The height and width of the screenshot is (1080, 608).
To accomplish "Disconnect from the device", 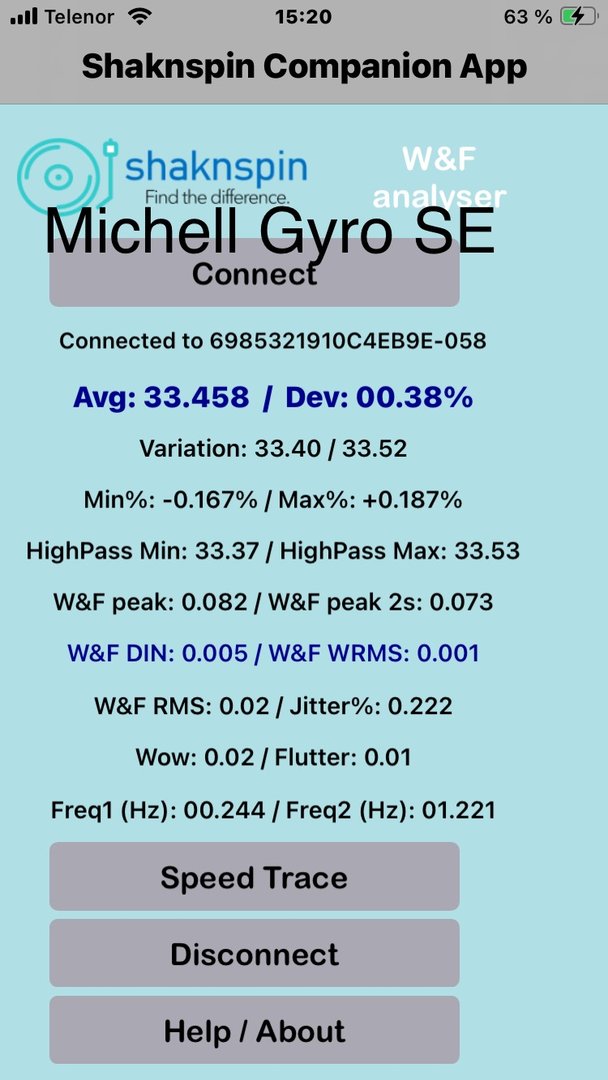I will [x=254, y=954].
